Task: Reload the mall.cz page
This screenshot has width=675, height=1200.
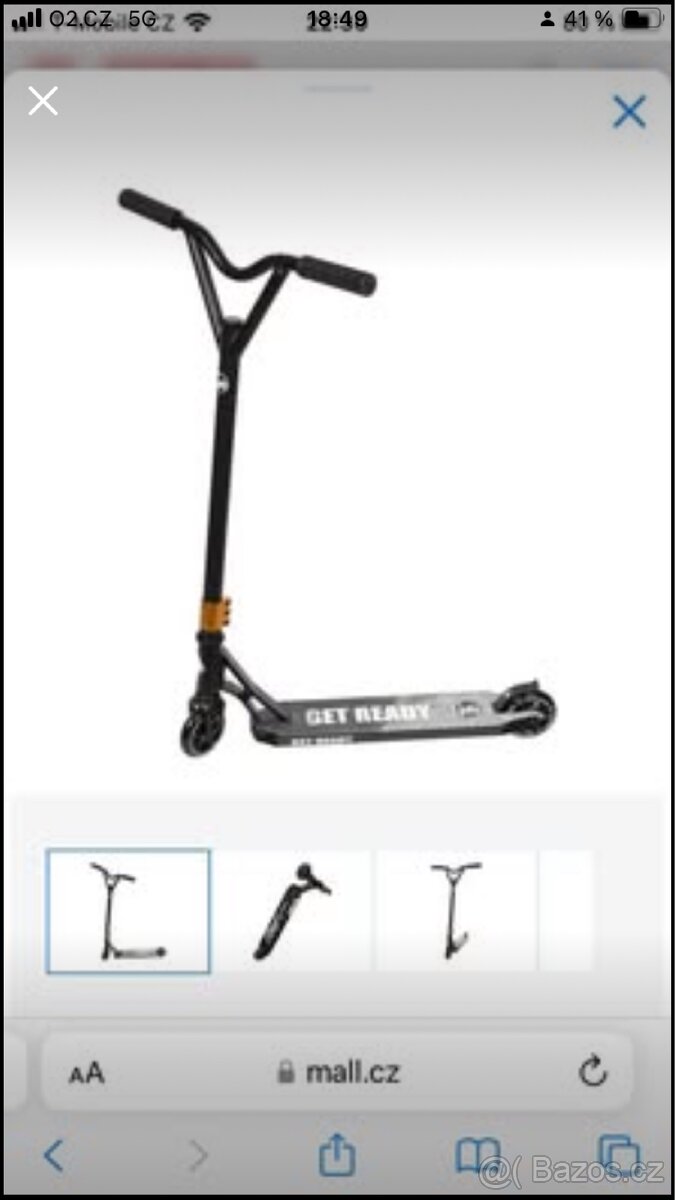Action: coord(593,1072)
